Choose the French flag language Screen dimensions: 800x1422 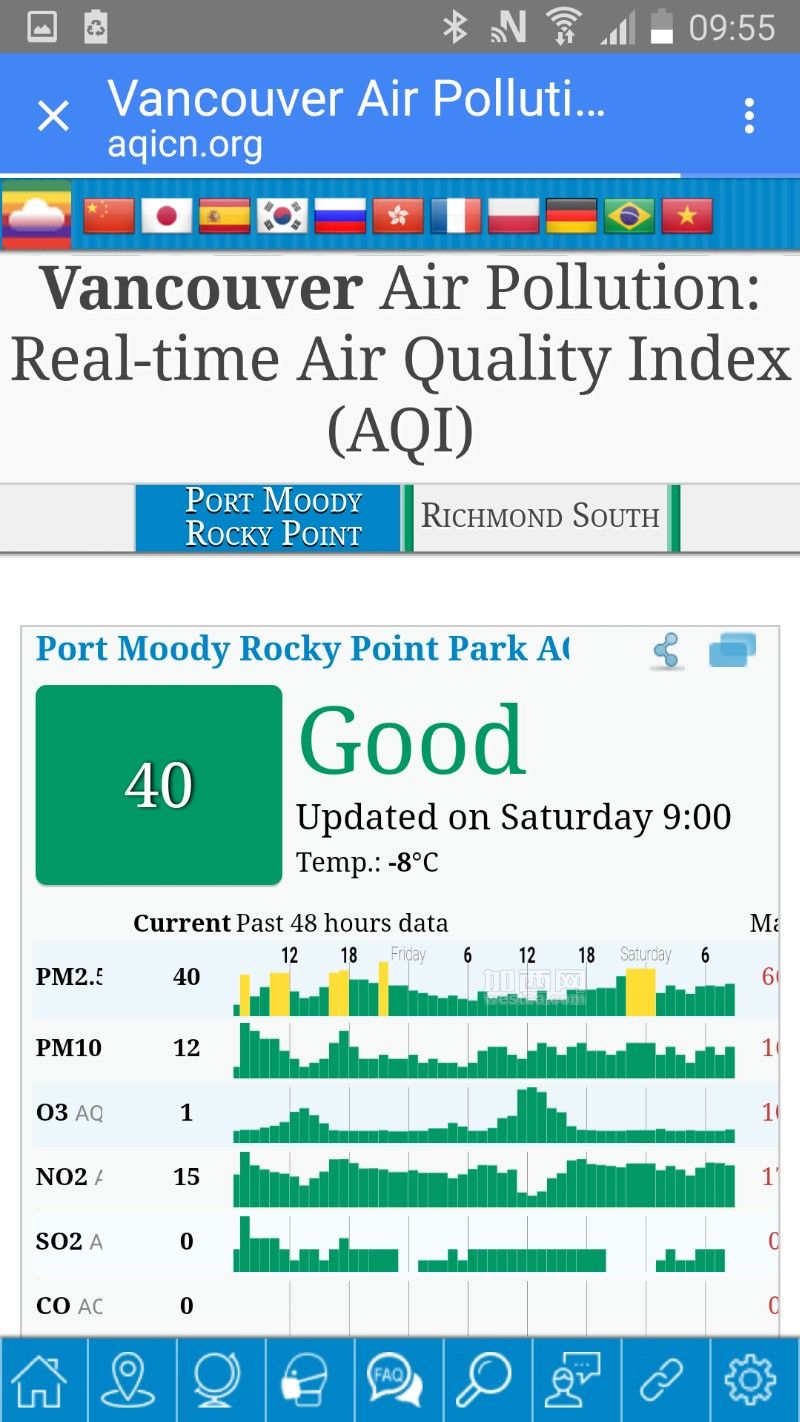(x=456, y=215)
